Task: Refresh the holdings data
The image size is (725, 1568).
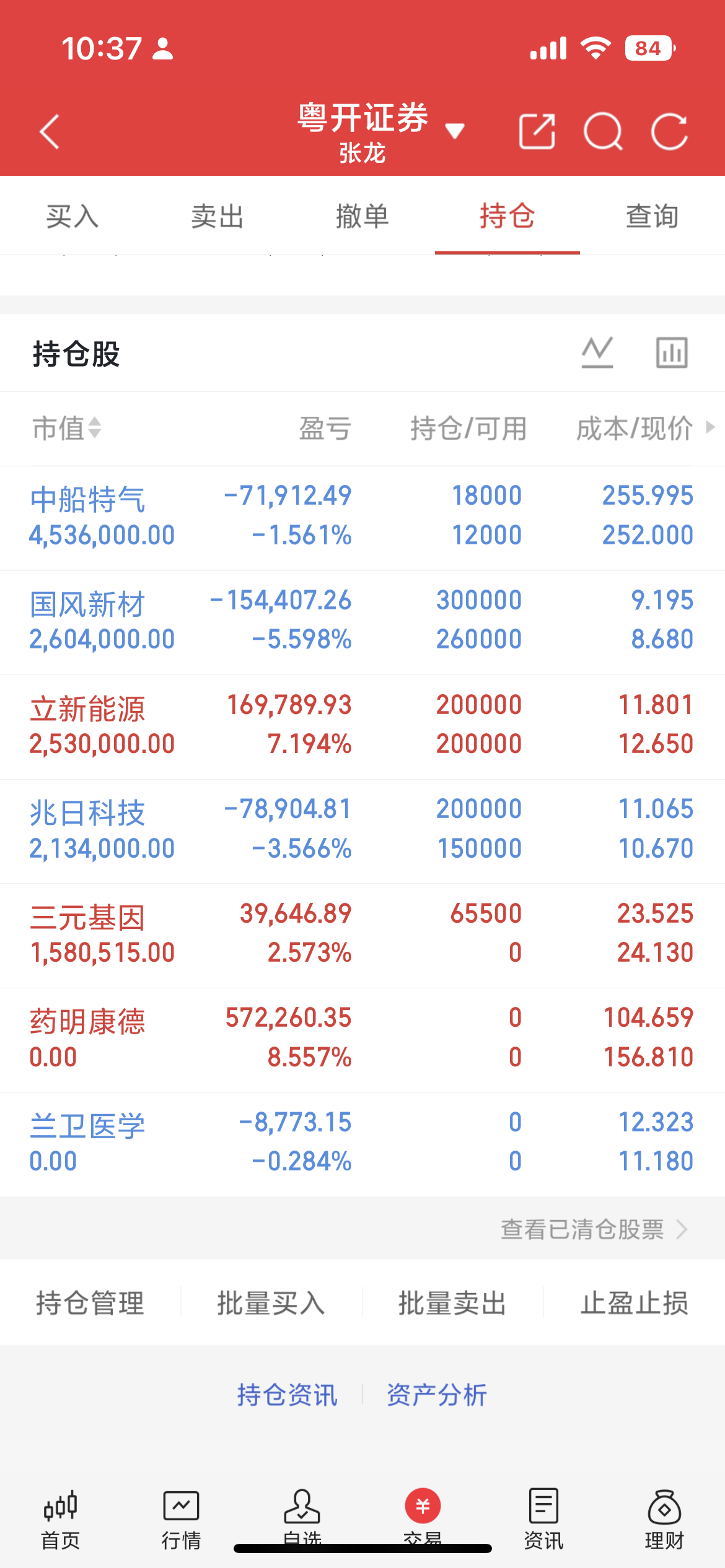Action: click(x=669, y=131)
